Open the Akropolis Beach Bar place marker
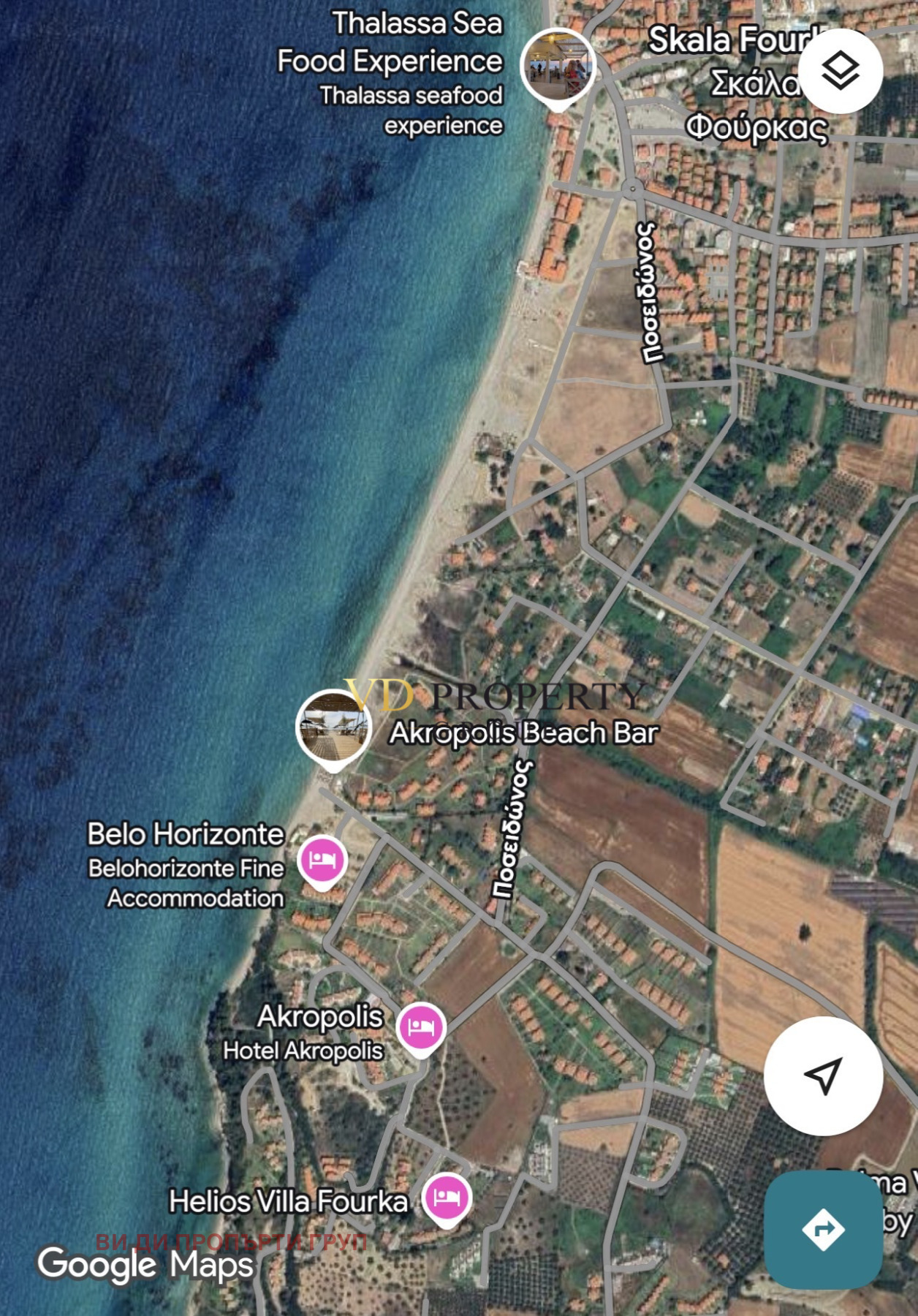This screenshot has height=1316, width=918. click(x=334, y=727)
